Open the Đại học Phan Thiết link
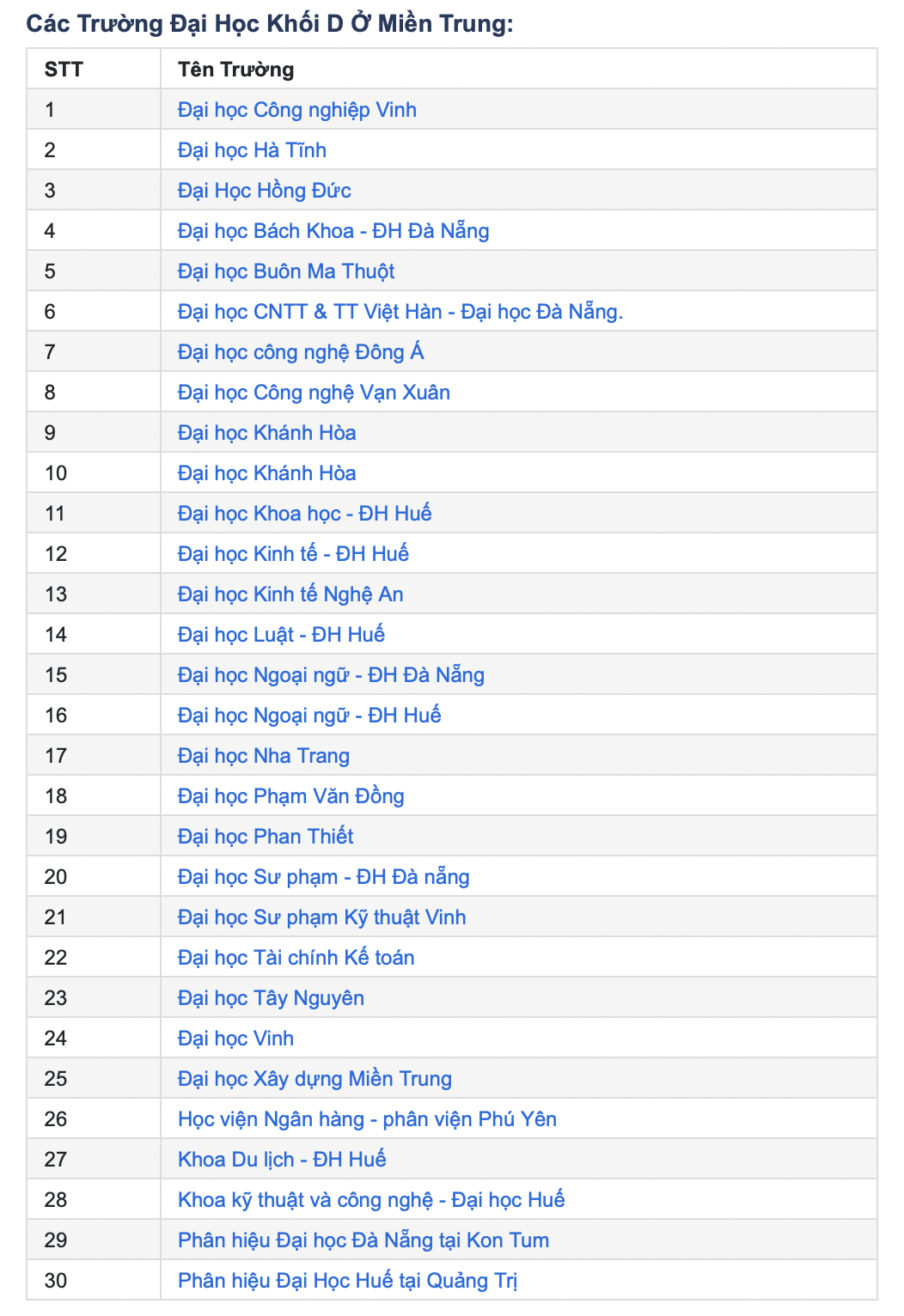This screenshot has width=904, height=1316. click(x=266, y=837)
